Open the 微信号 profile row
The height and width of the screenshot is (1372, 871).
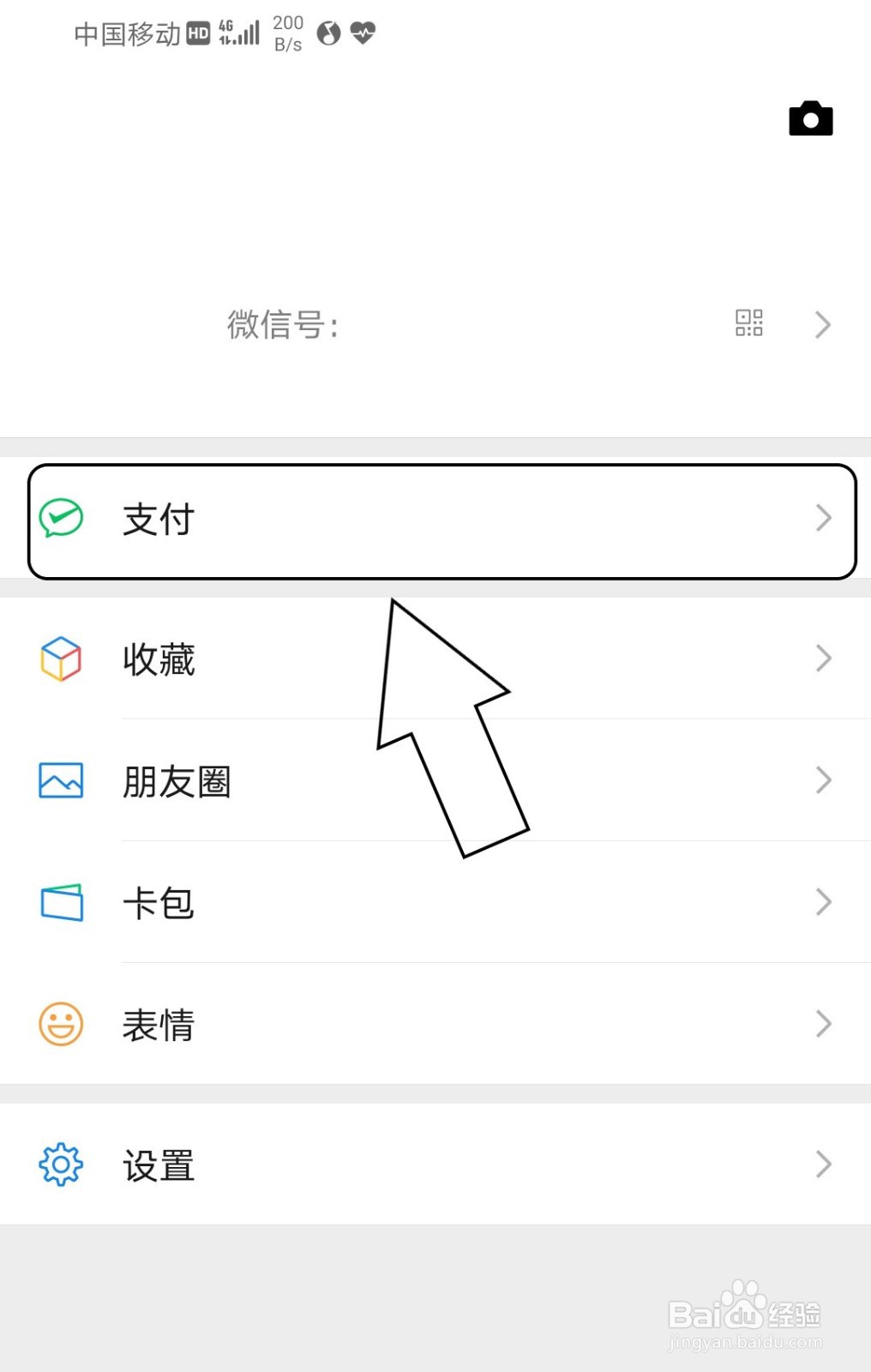click(x=429, y=324)
